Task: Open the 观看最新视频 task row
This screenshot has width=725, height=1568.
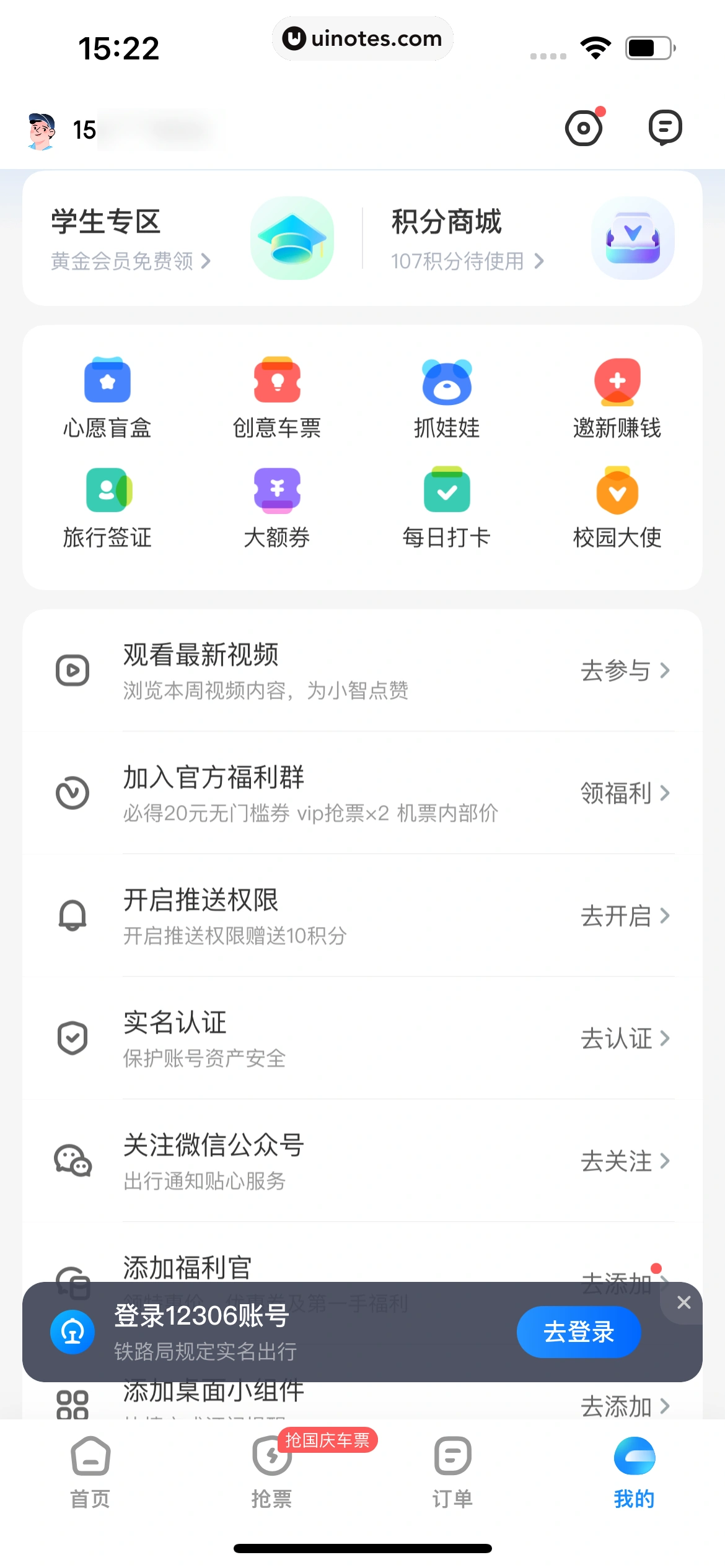Action: pyautogui.click(x=362, y=671)
